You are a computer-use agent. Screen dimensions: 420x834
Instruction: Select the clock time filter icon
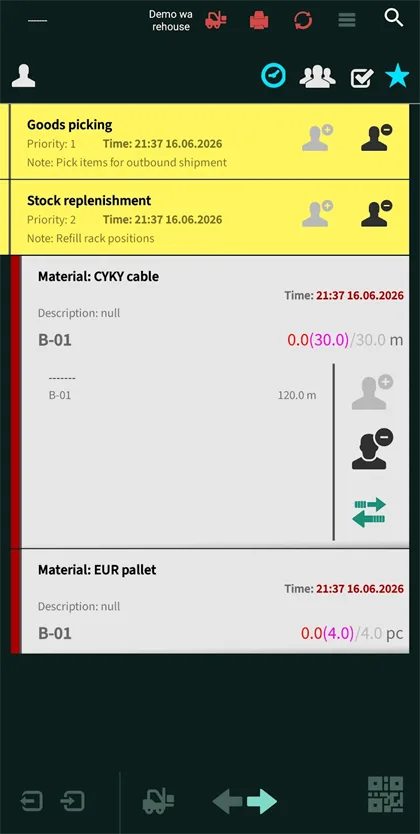(x=273, y=76)
